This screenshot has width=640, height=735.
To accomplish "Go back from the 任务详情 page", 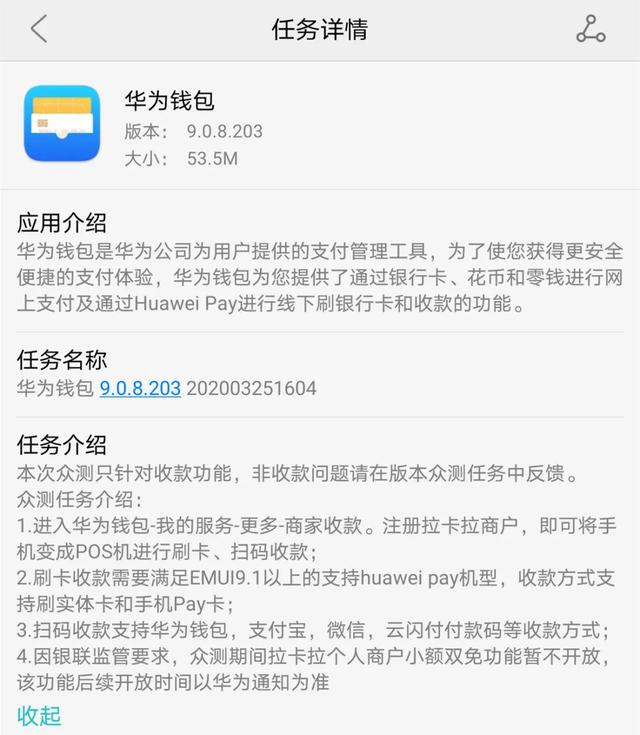I will (39, 29).
